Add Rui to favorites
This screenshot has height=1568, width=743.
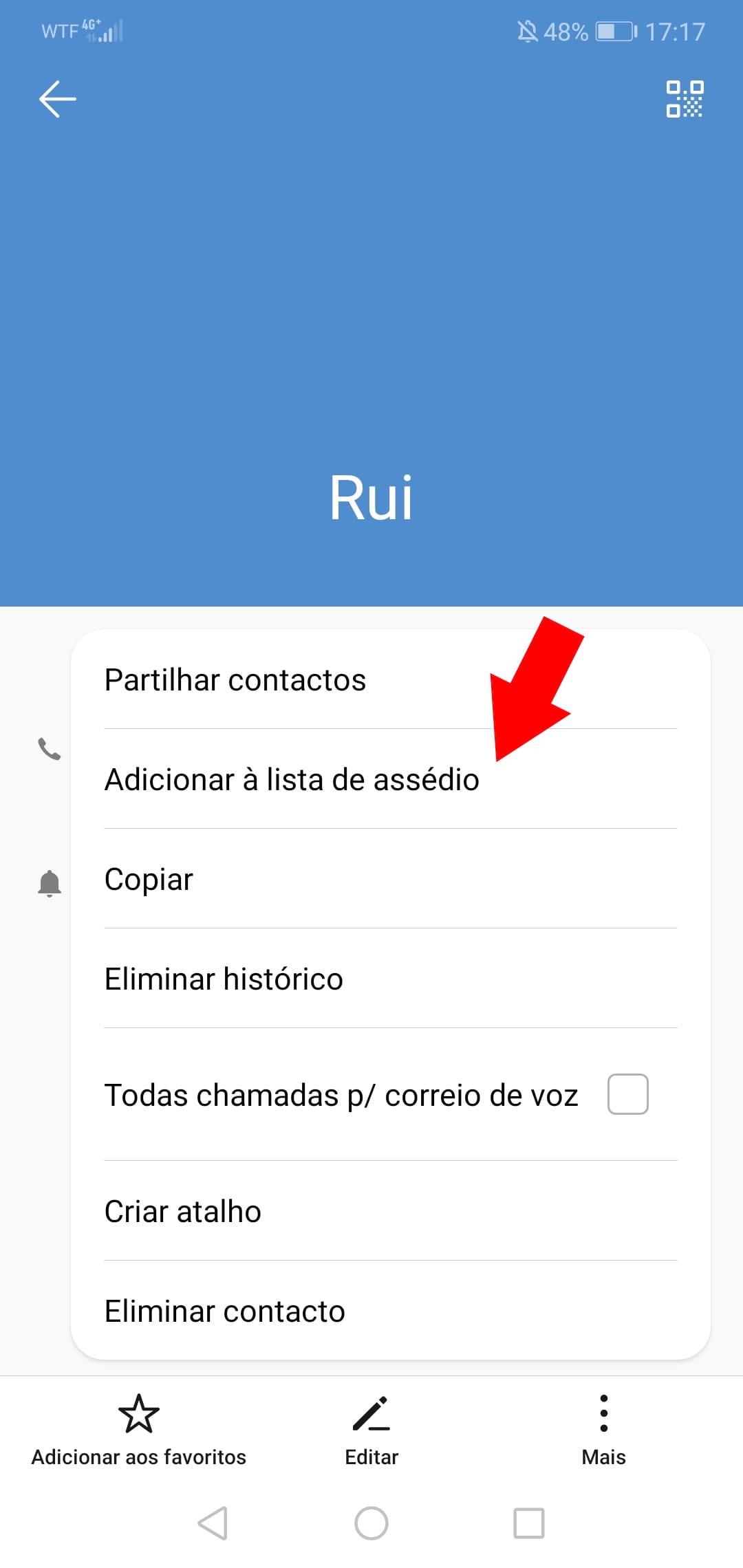pyautogui.click(x=139, y=1429)
